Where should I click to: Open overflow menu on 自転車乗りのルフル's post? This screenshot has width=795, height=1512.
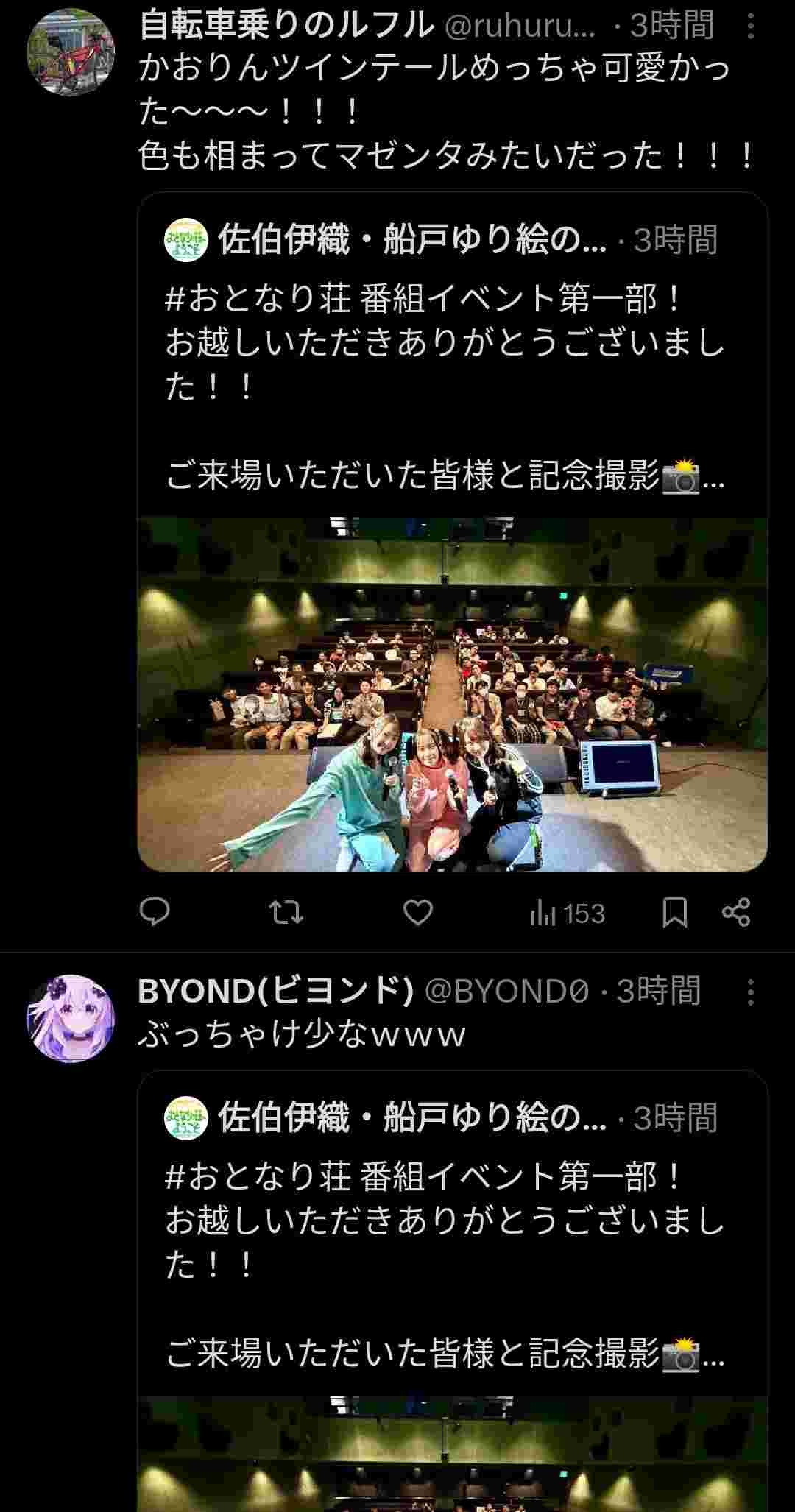tap(750, 27)
